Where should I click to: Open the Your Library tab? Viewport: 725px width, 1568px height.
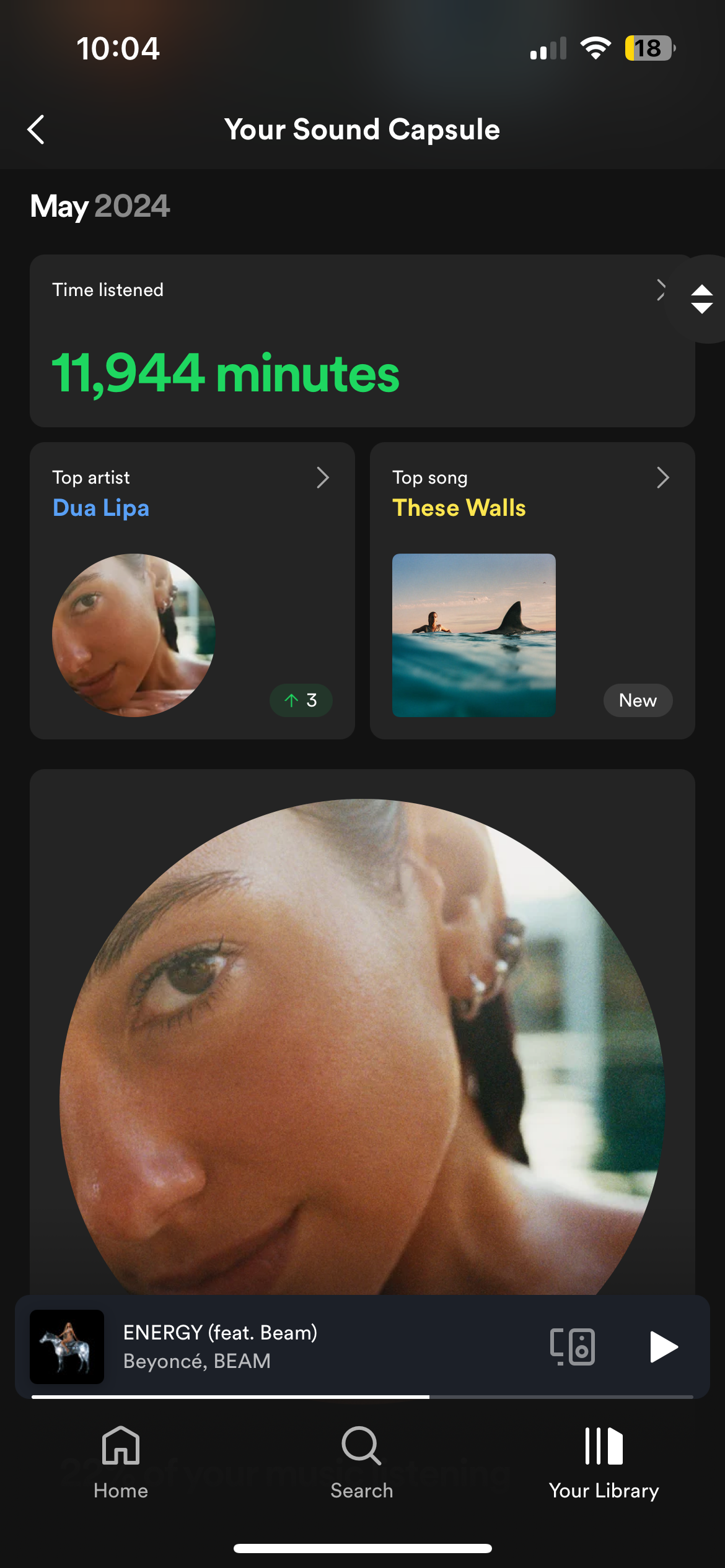tap(604, 1463)
